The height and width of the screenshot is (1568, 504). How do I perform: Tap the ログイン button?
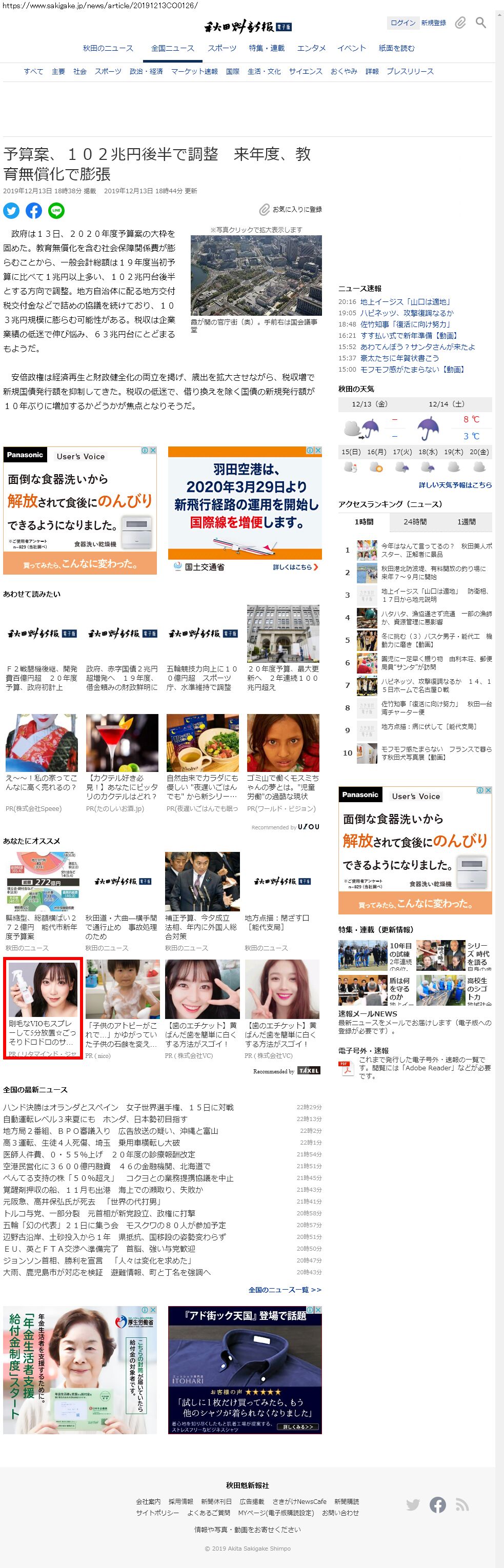(402, 23)
